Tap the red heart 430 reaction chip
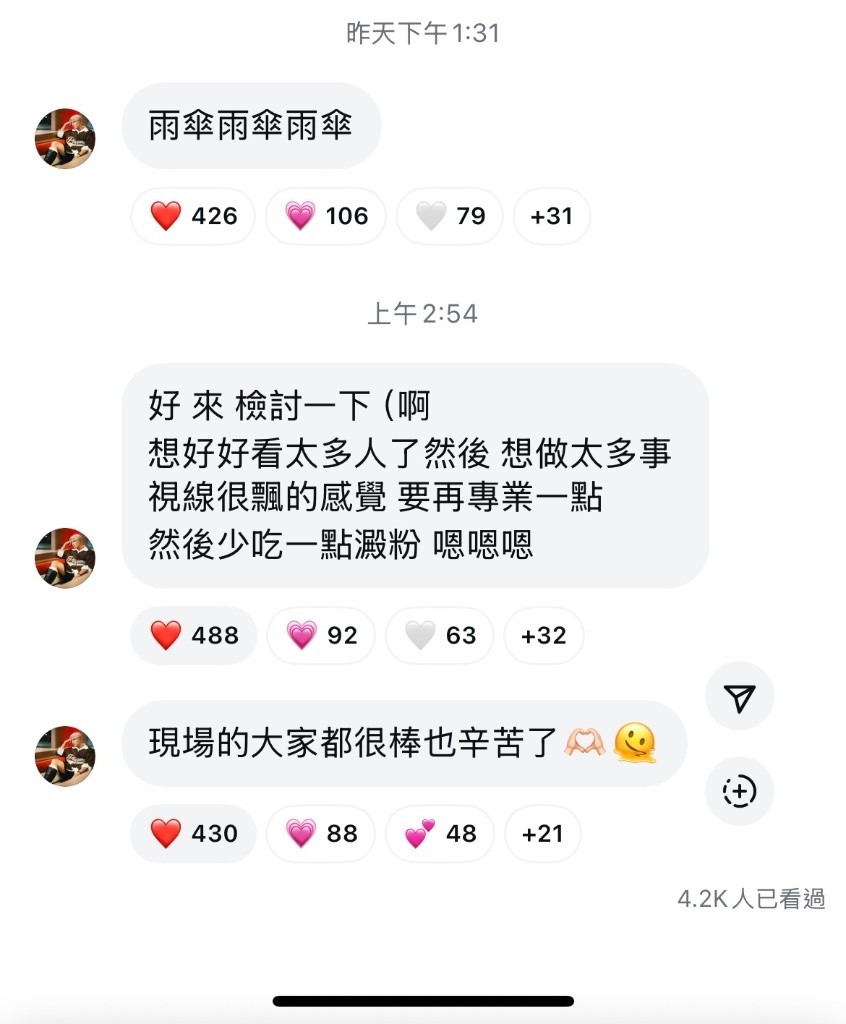The height and width of the screenshot is (1024, 846). (194, 834)
